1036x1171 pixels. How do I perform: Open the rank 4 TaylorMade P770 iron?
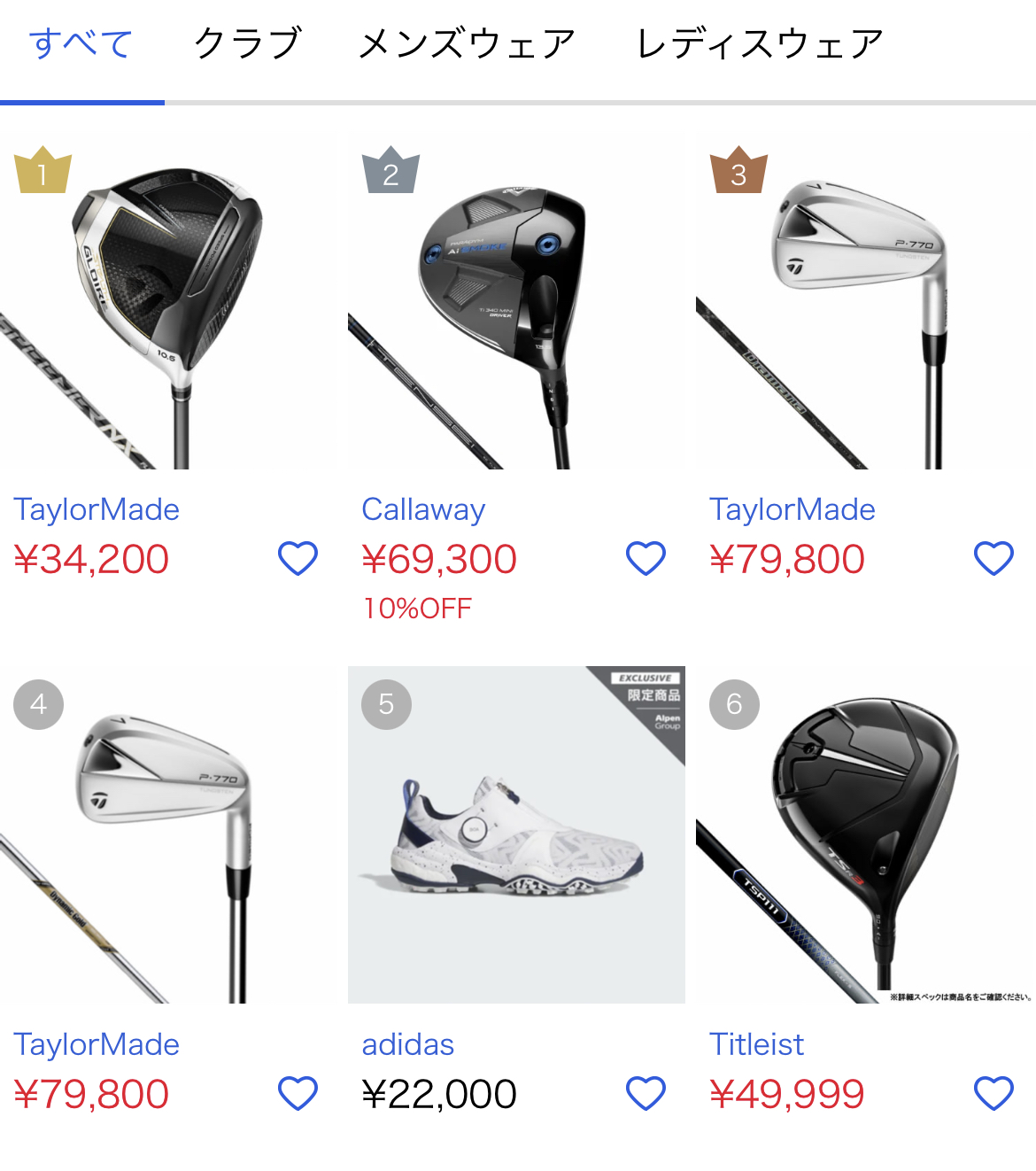[x=168, y=835]
